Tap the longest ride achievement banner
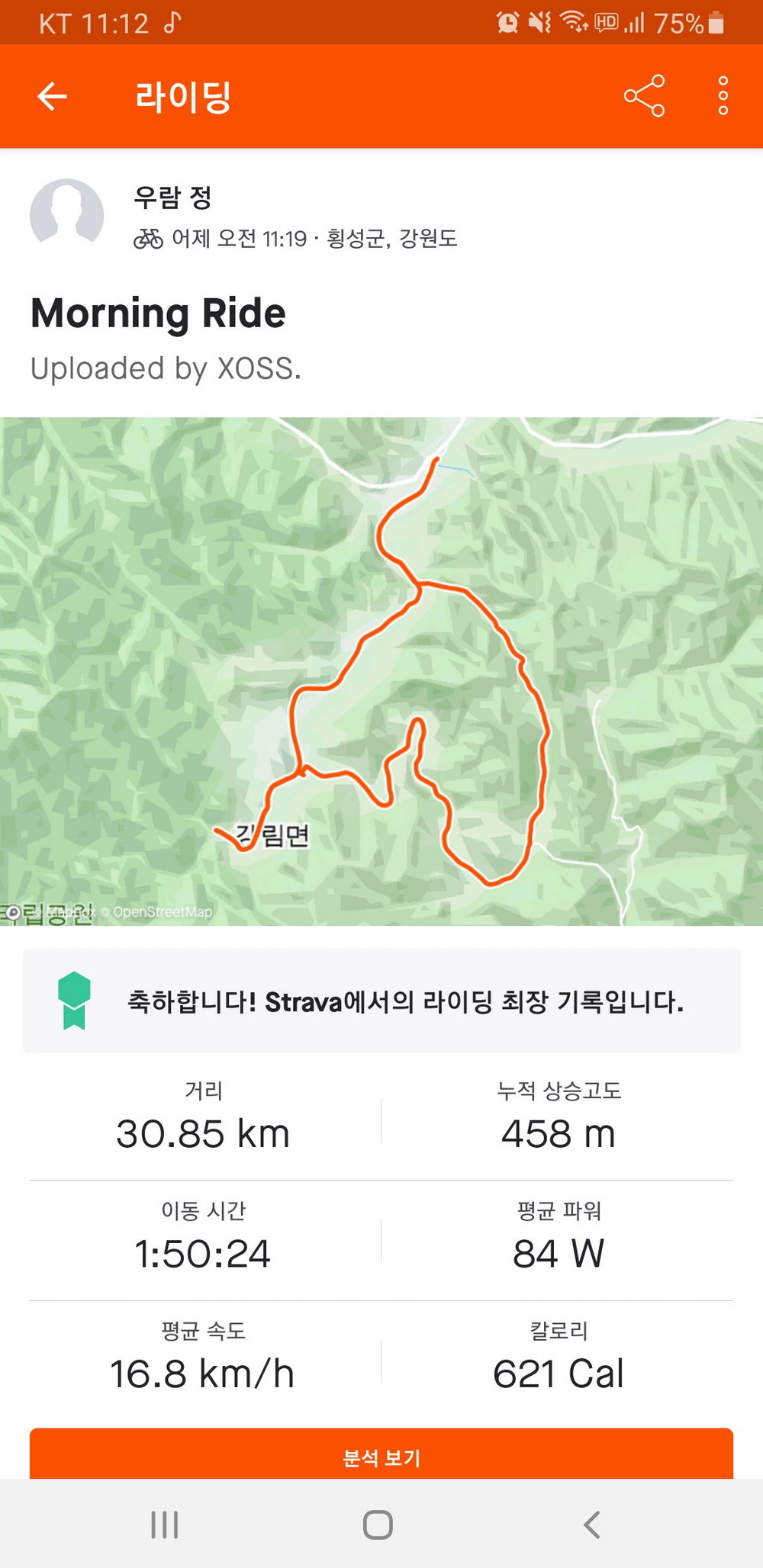The width and height of the screenshot is (763, 1568). pyautogui.click(x=381, y=1001)
